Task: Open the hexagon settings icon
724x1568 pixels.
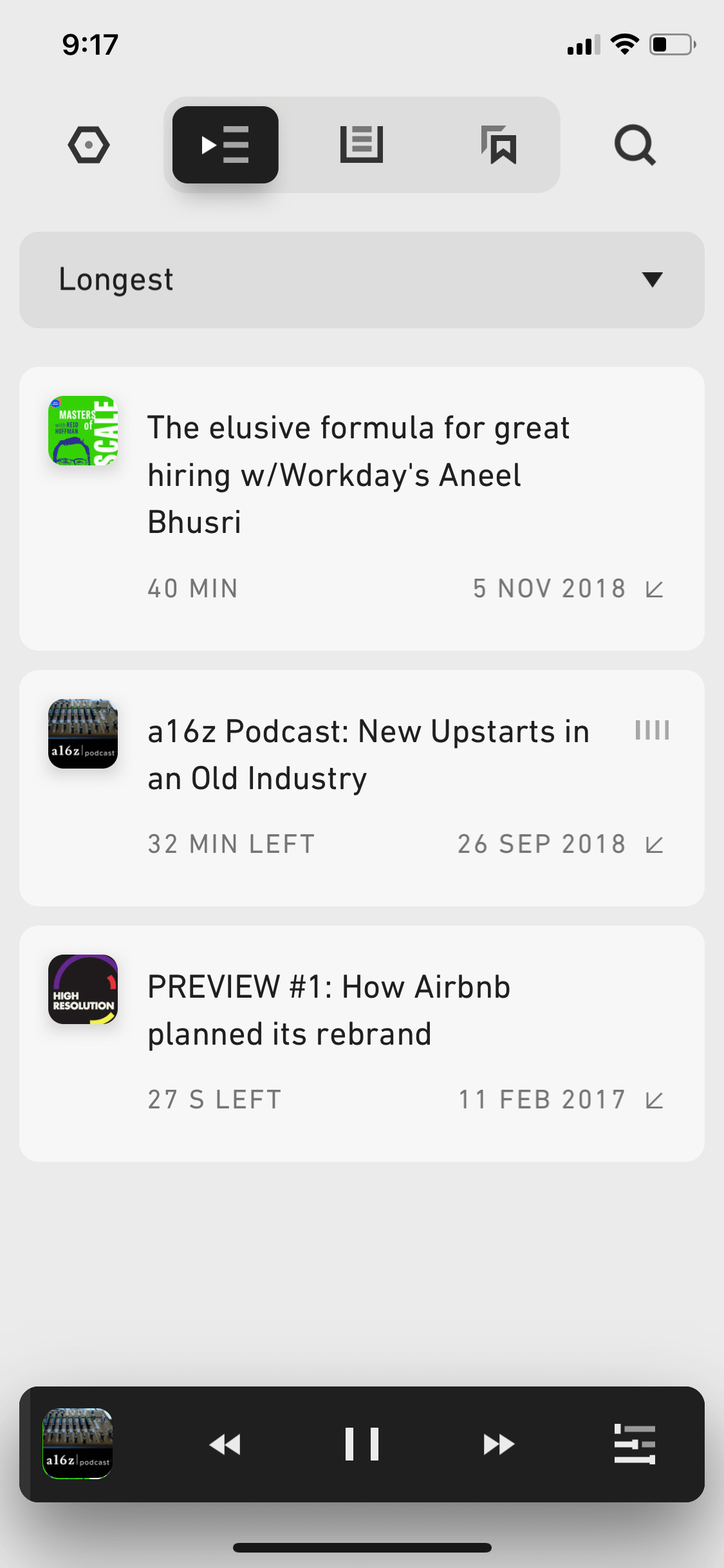Action: (89, 145)
